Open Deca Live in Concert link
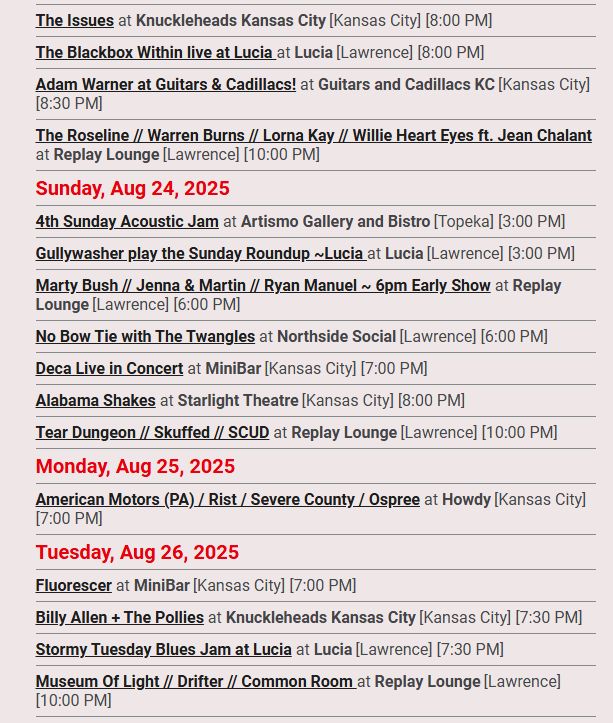Viewport: 613px width, 723px height. point(109,369)
